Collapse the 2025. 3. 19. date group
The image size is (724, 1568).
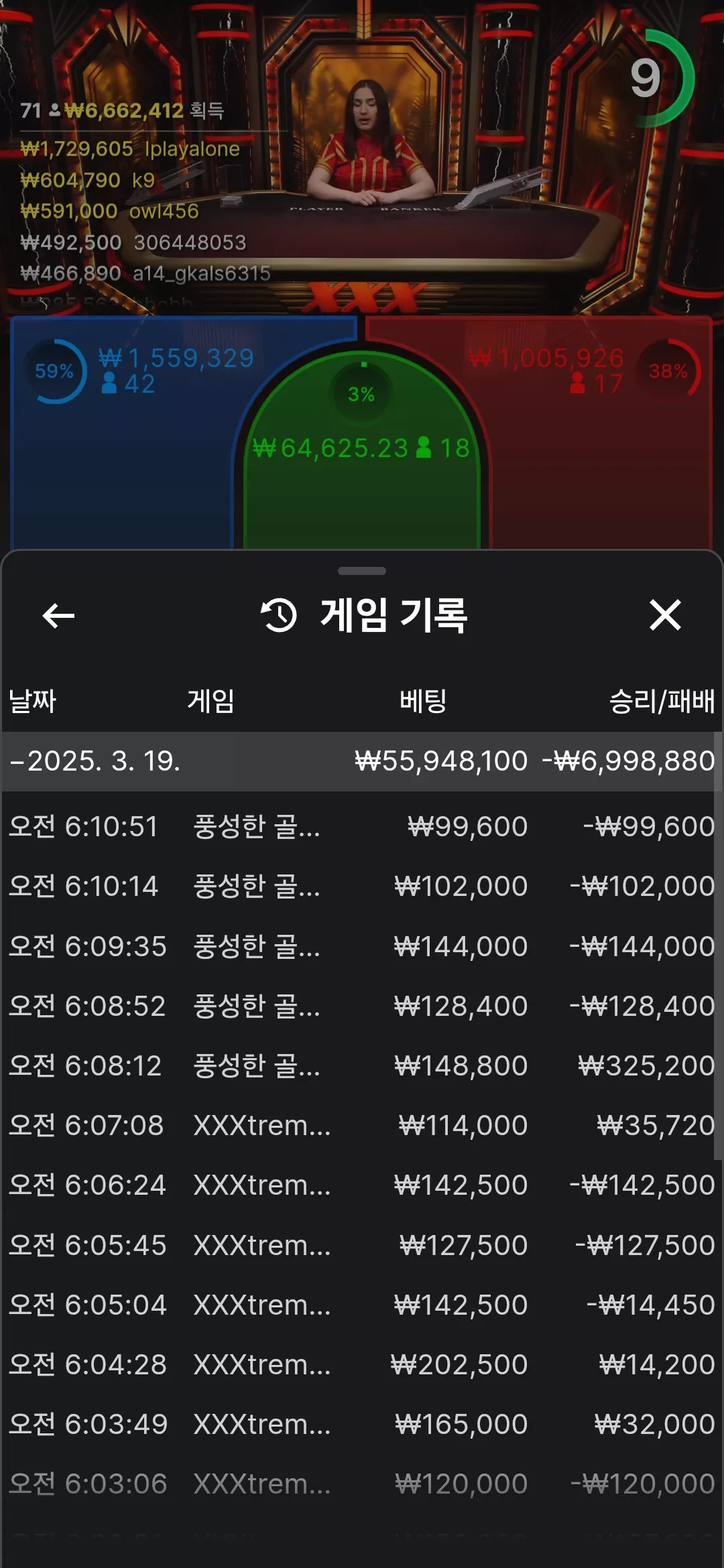click(x=362, y=761)
